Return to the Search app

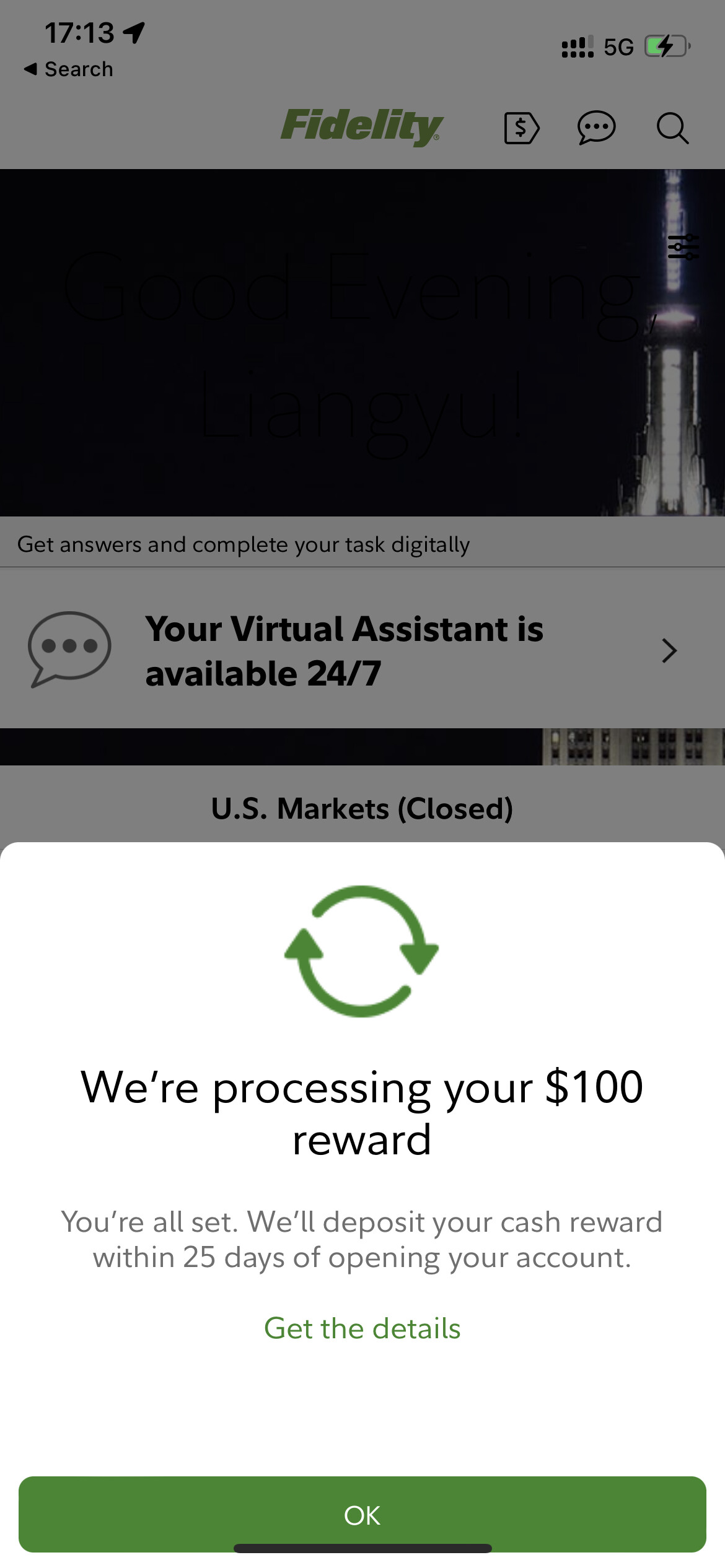coord(68,69)
